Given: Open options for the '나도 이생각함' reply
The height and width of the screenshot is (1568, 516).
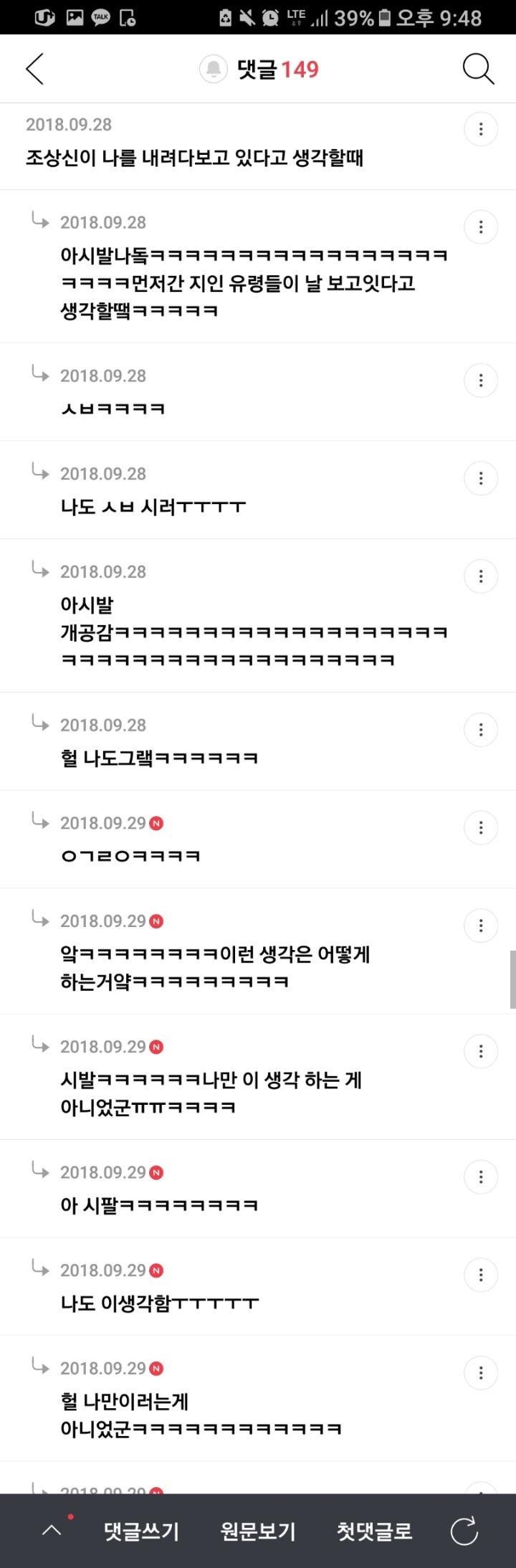Looking at the screenshot, I should (481, 1275).
